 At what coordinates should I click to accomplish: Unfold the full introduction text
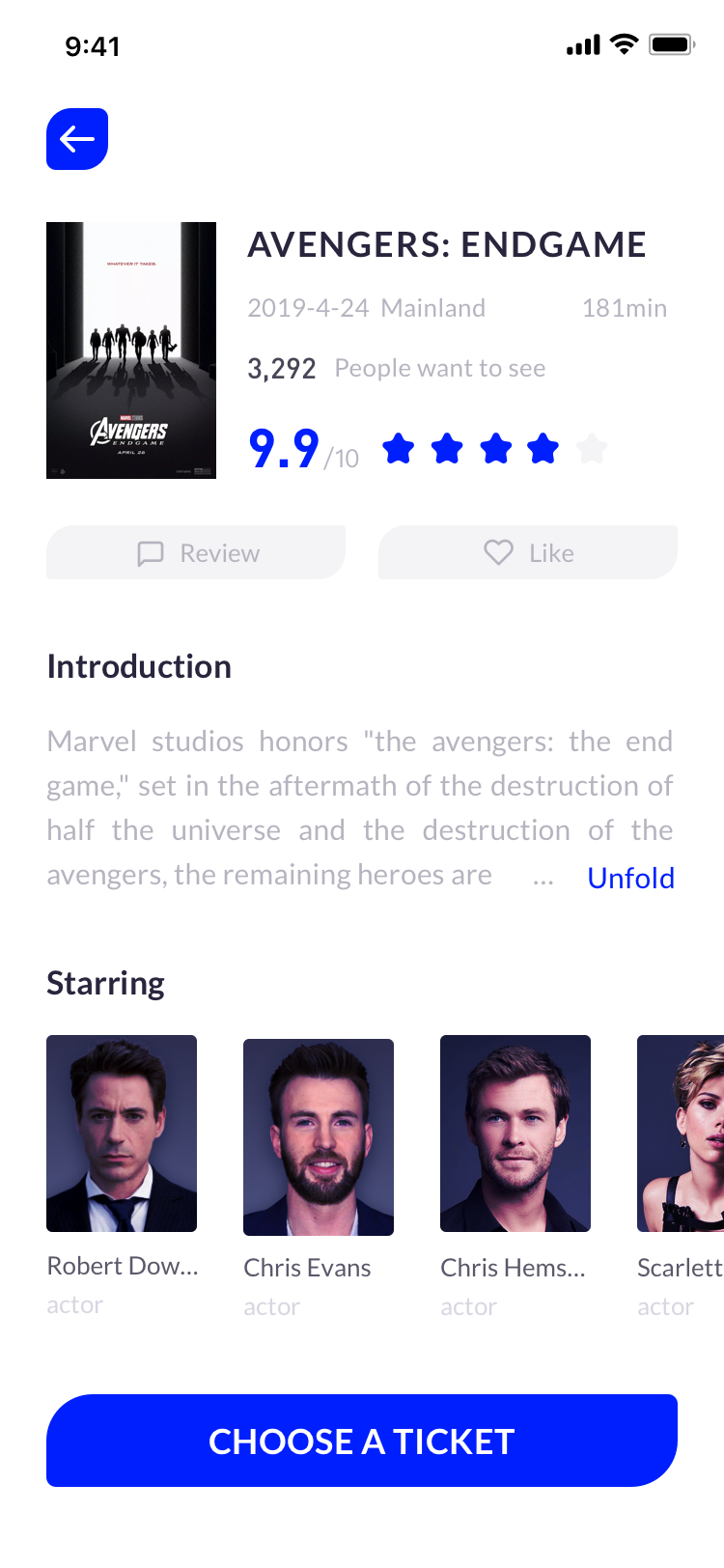pyautogui.click(x=630, y=878)
